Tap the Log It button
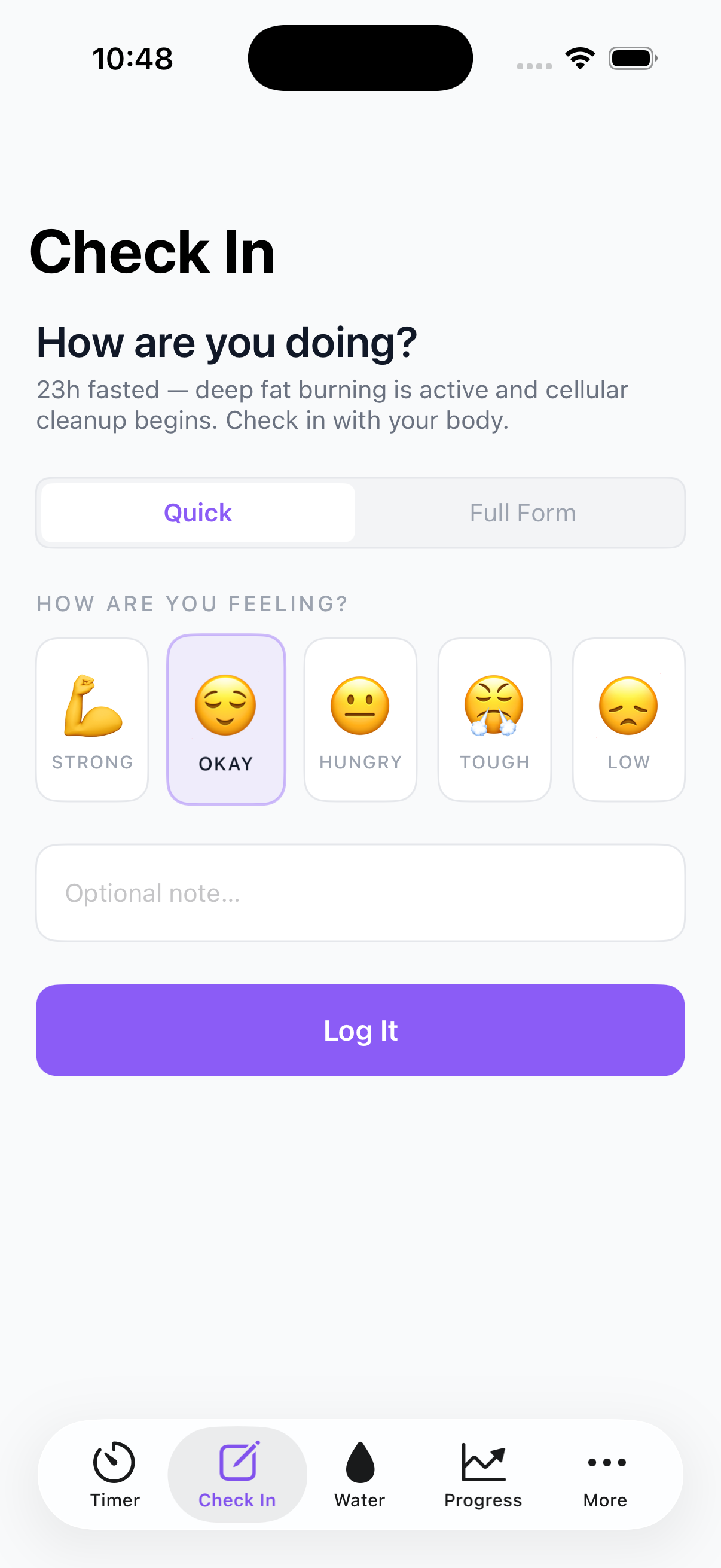Screen dimensions: 721x1568 coord(360,1029)
